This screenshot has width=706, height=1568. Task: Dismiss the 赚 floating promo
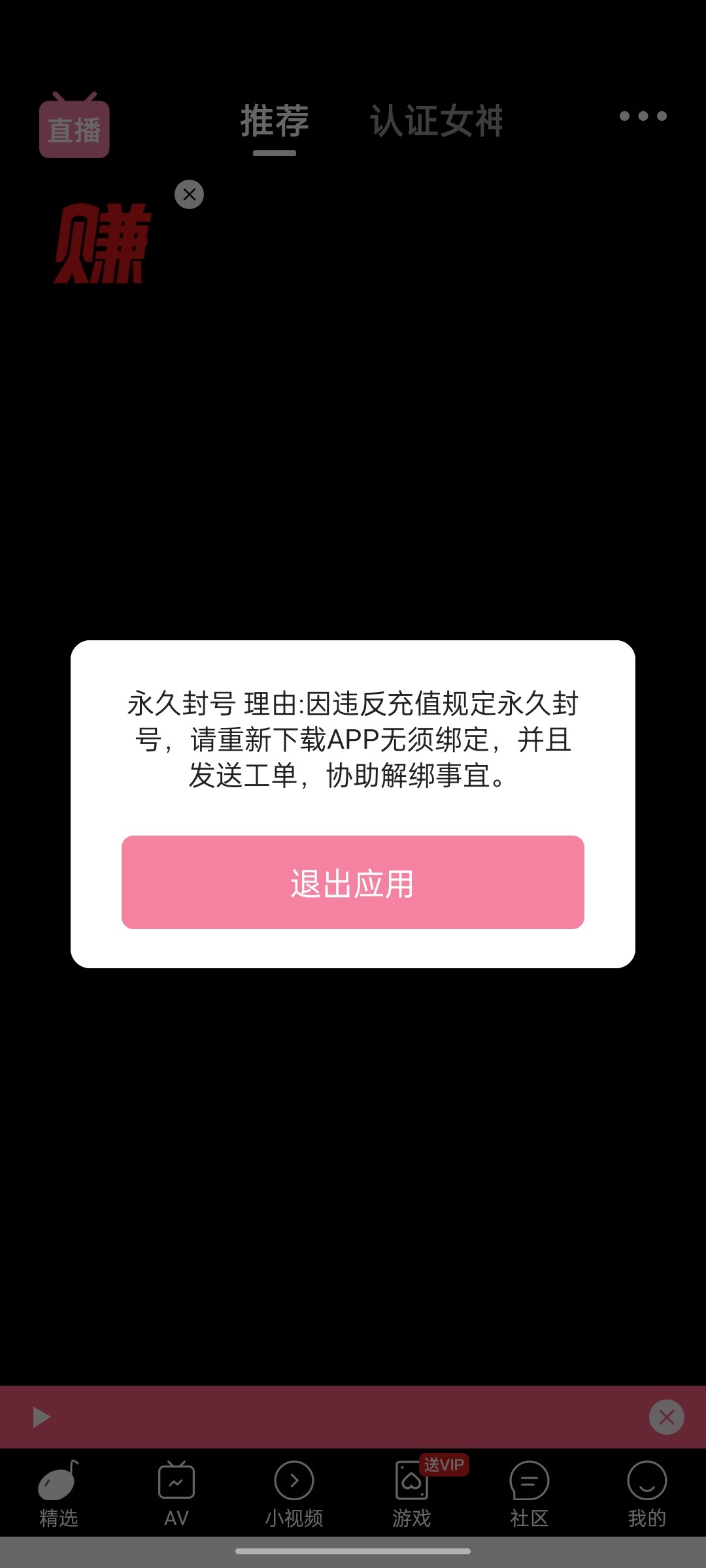coord(190,195)
